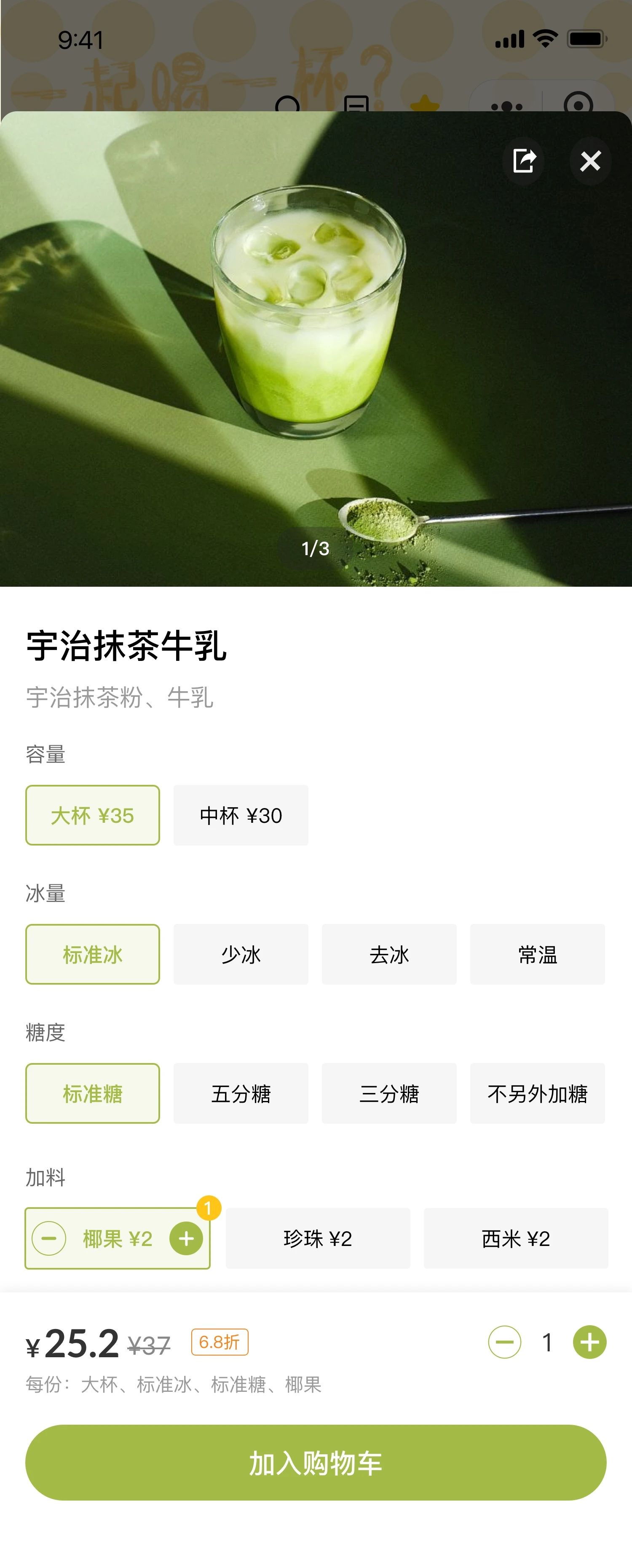Add another 椰果 topping
The image size is (632, 1568).
coord(186,1238)
